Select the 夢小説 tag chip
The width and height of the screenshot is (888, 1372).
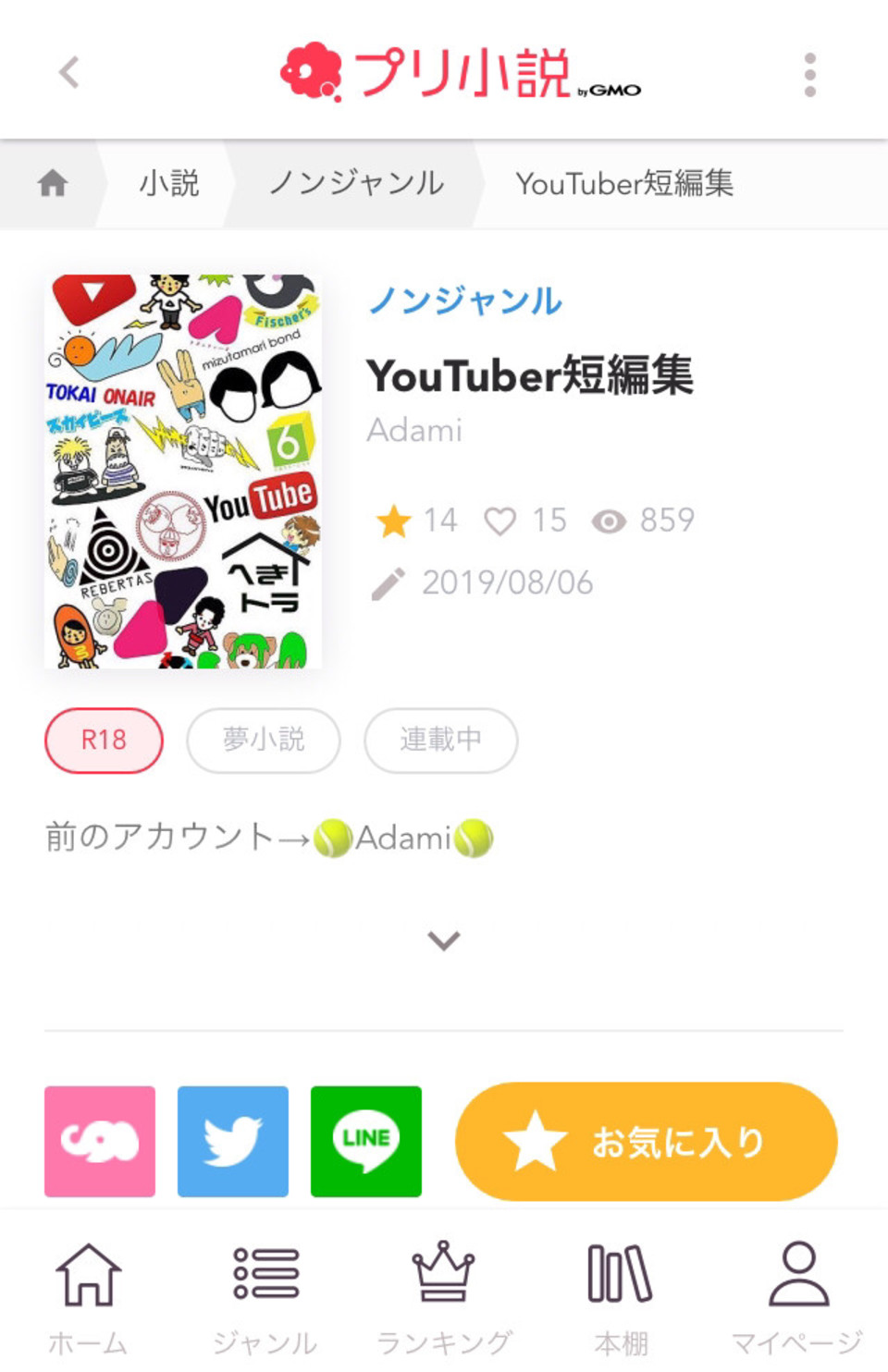pyautogui.click(x=264, y=740)
